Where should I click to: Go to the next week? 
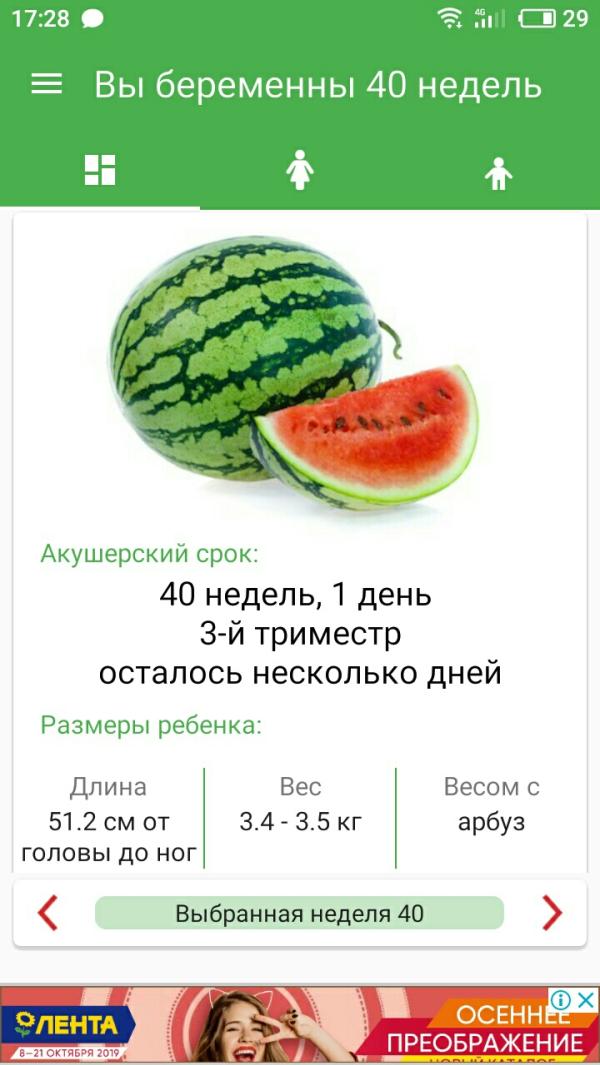[x=552, y=913]
